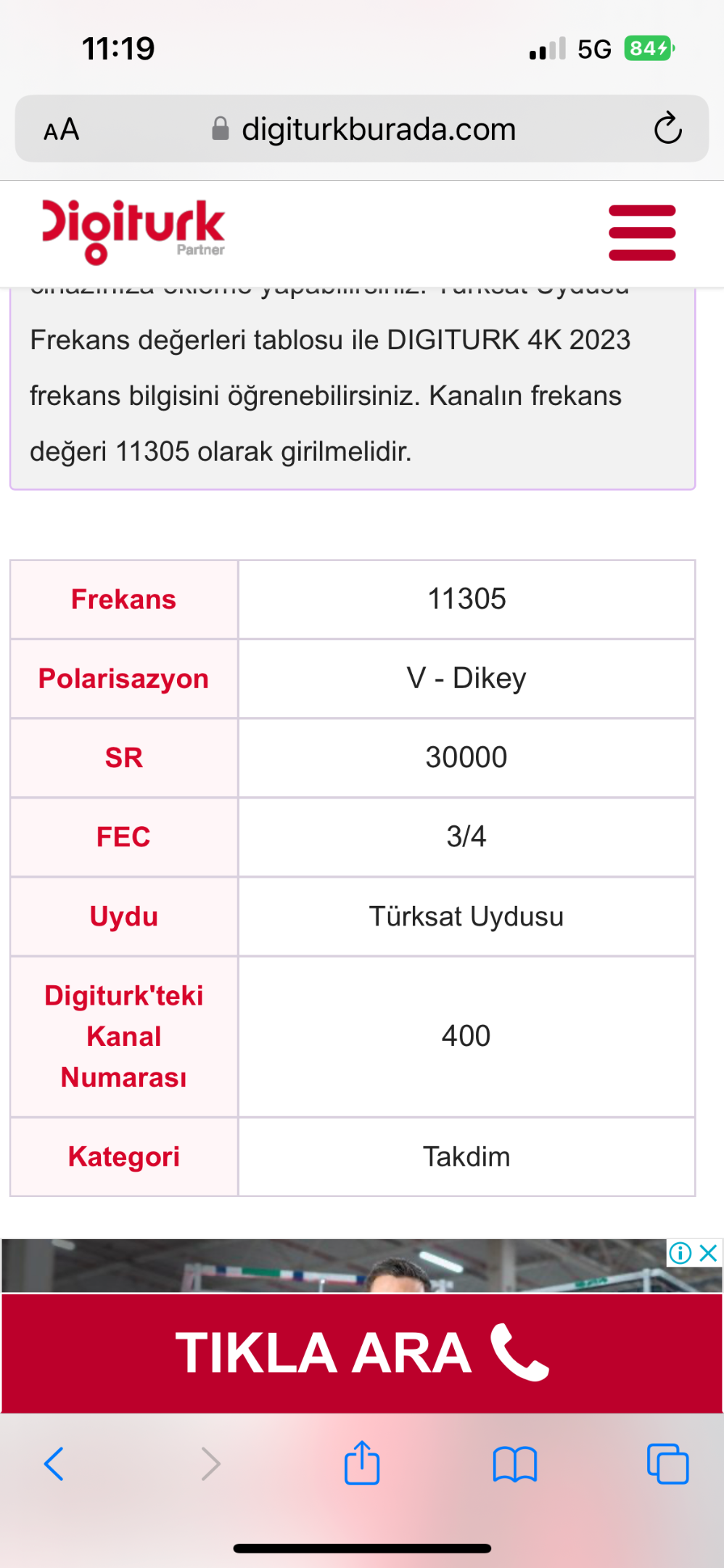
Task: Show all open tabs
Action: 667,1463
